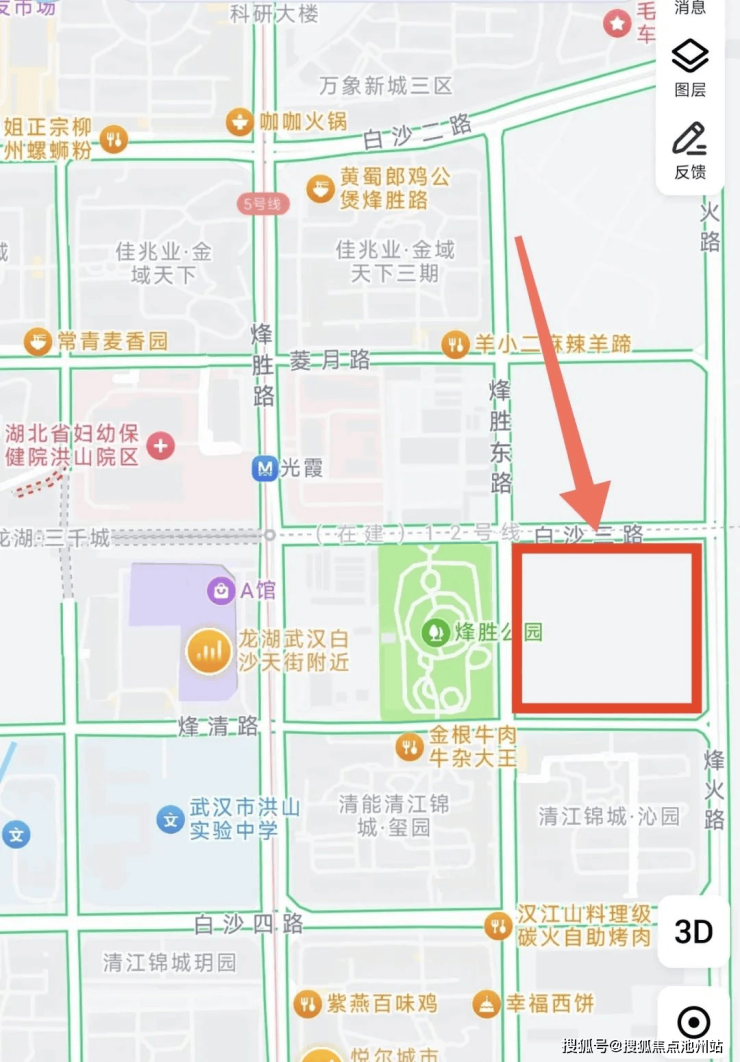Tap the 汉江山料理级碳火自助烤肉 marker
Viewport: 740px width, 1062px height.
click(x=497, y=925)
